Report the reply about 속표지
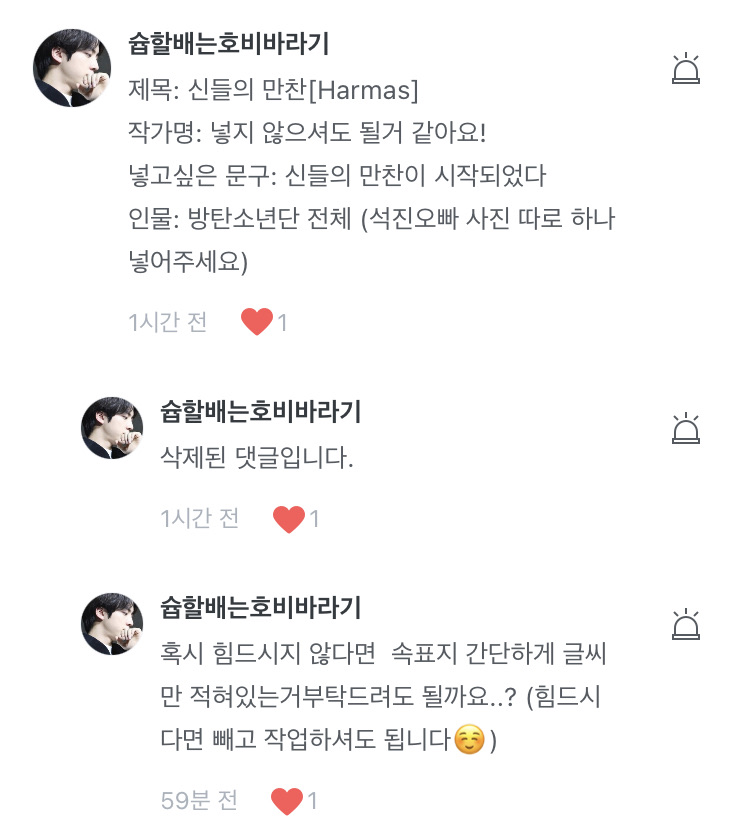The height and width of the screenshot is (822, 750). [x=685, y=624]
